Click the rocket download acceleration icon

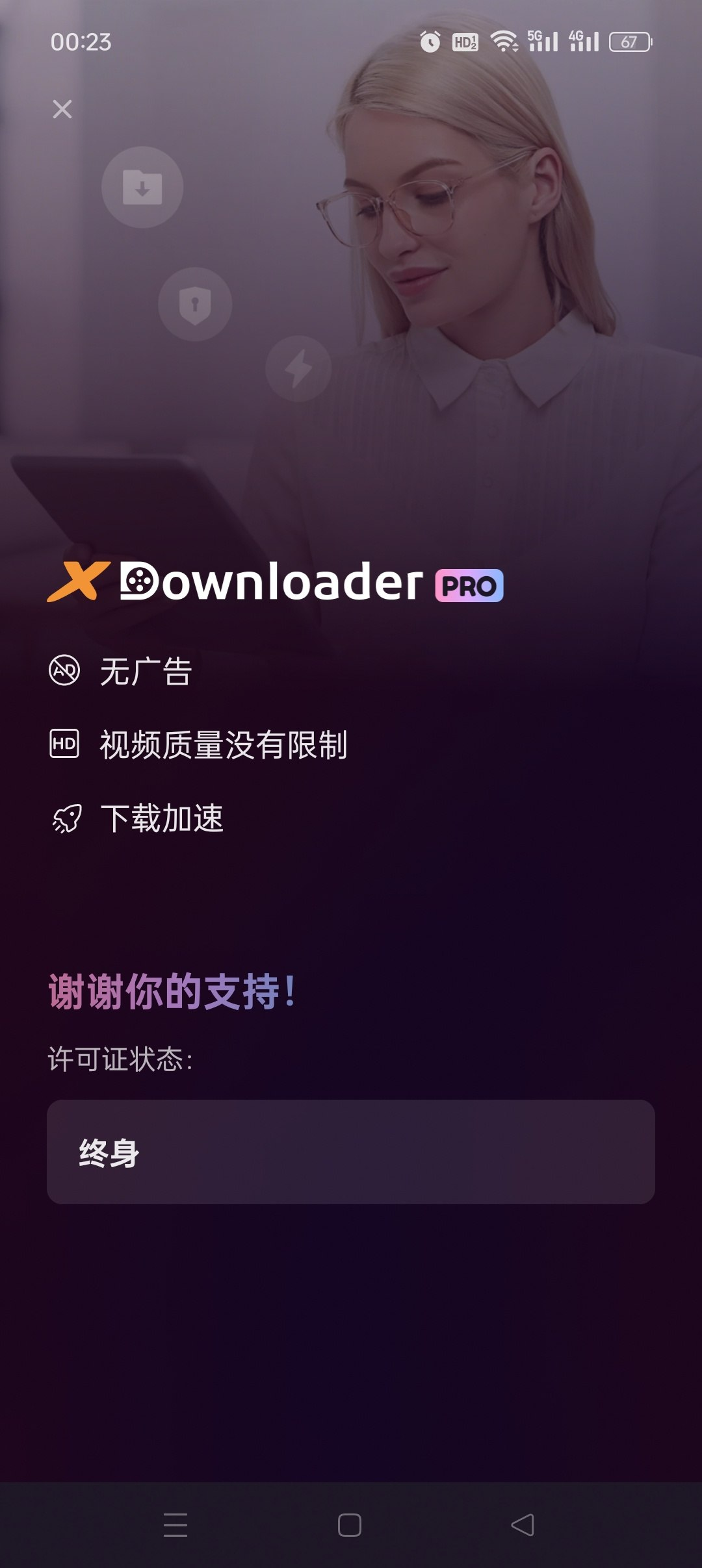[x=67, y=817]
